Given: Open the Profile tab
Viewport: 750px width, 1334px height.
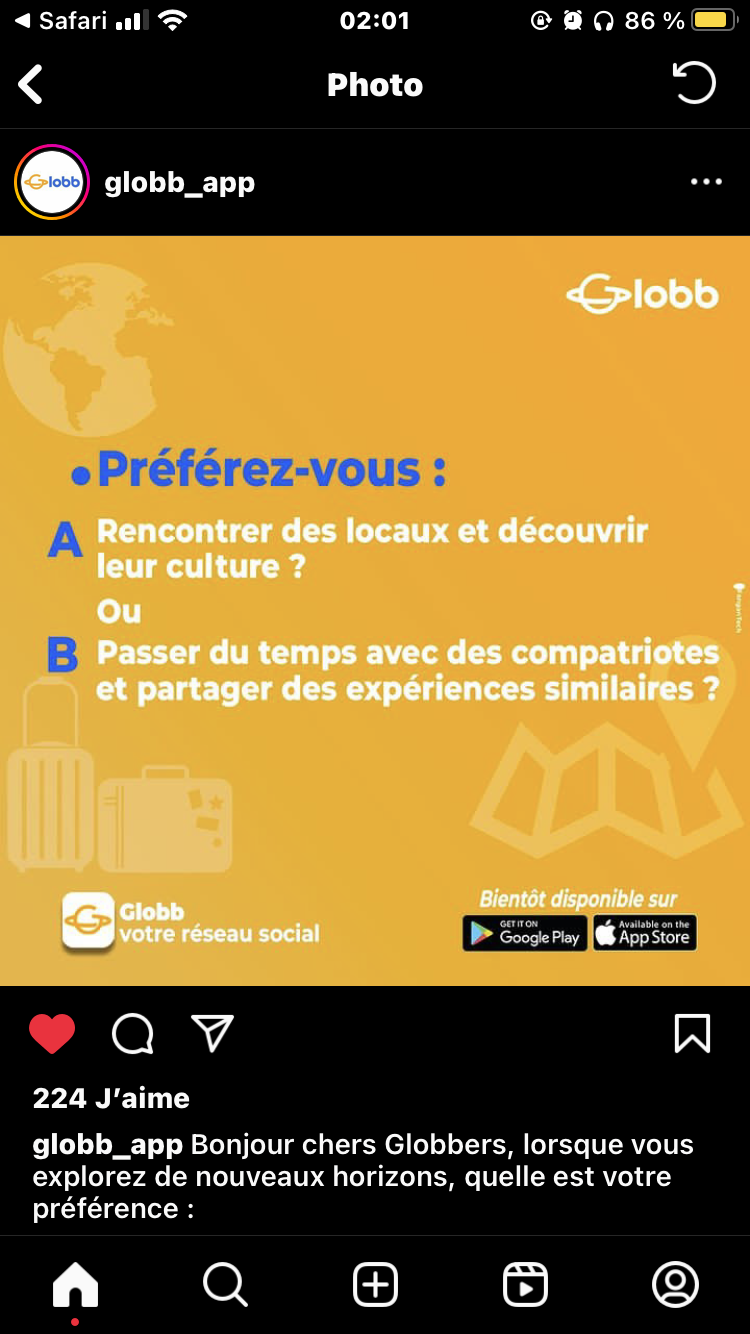Looking at the screenshot, I should 675,1284.
